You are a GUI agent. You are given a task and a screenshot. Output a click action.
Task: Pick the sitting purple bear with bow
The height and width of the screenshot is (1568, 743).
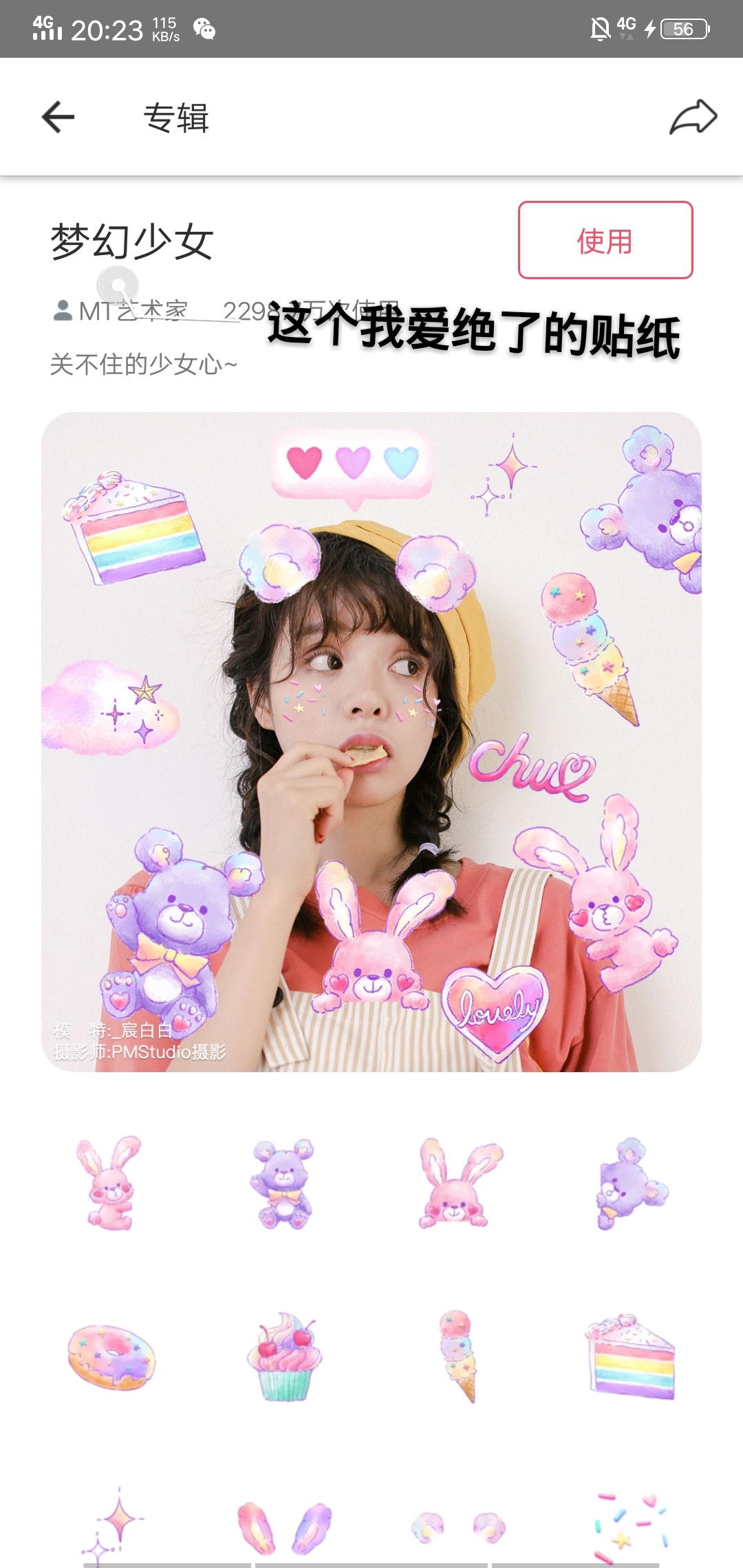pyautogui.click(x=282, y=1183)
